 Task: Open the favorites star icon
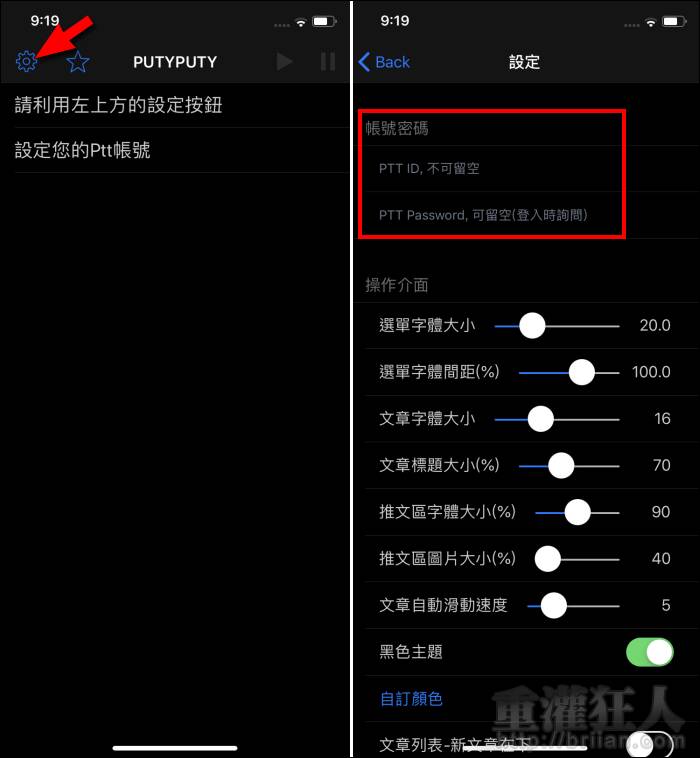pos(78,62)
